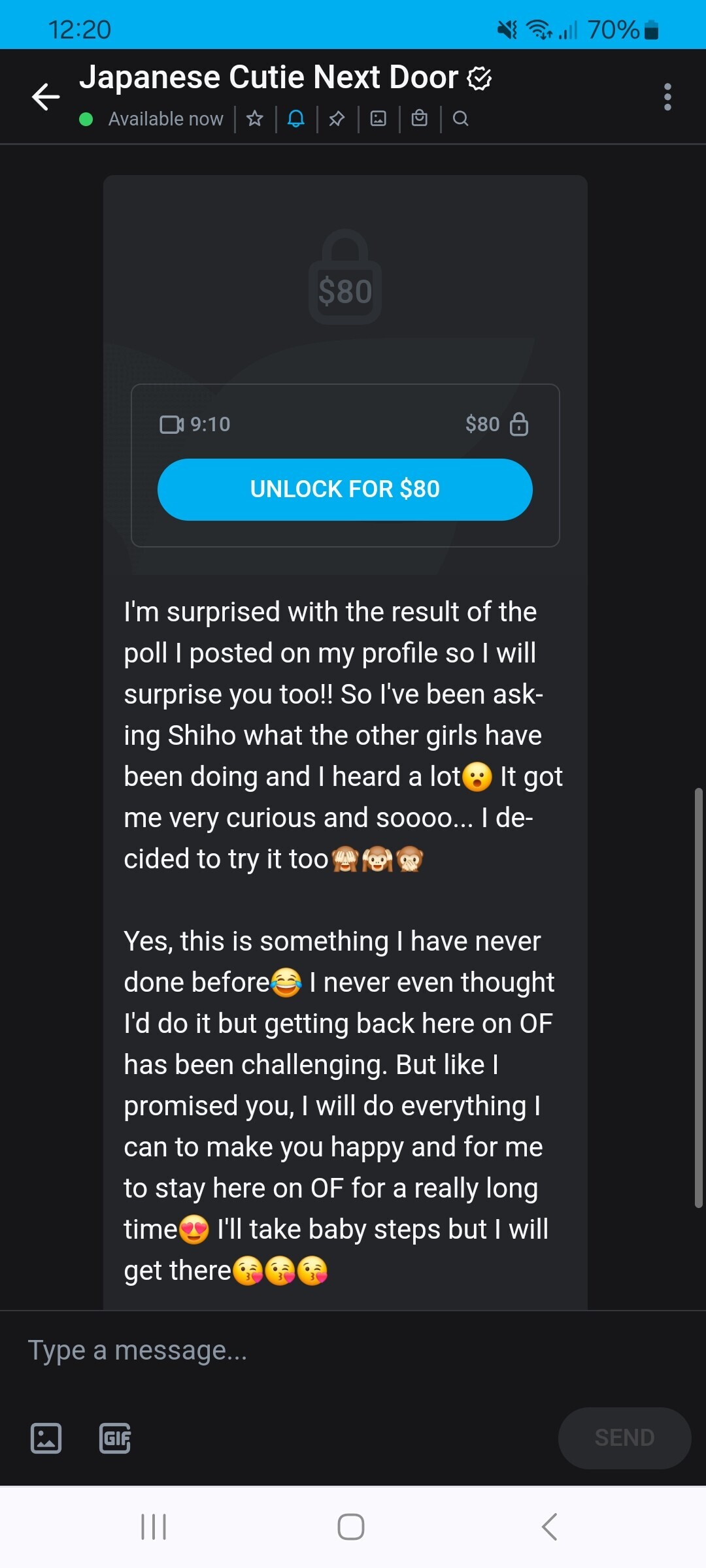Open the system recent apps view
The height and width of the screenshot is (1568, 706).
point(154,1527)
